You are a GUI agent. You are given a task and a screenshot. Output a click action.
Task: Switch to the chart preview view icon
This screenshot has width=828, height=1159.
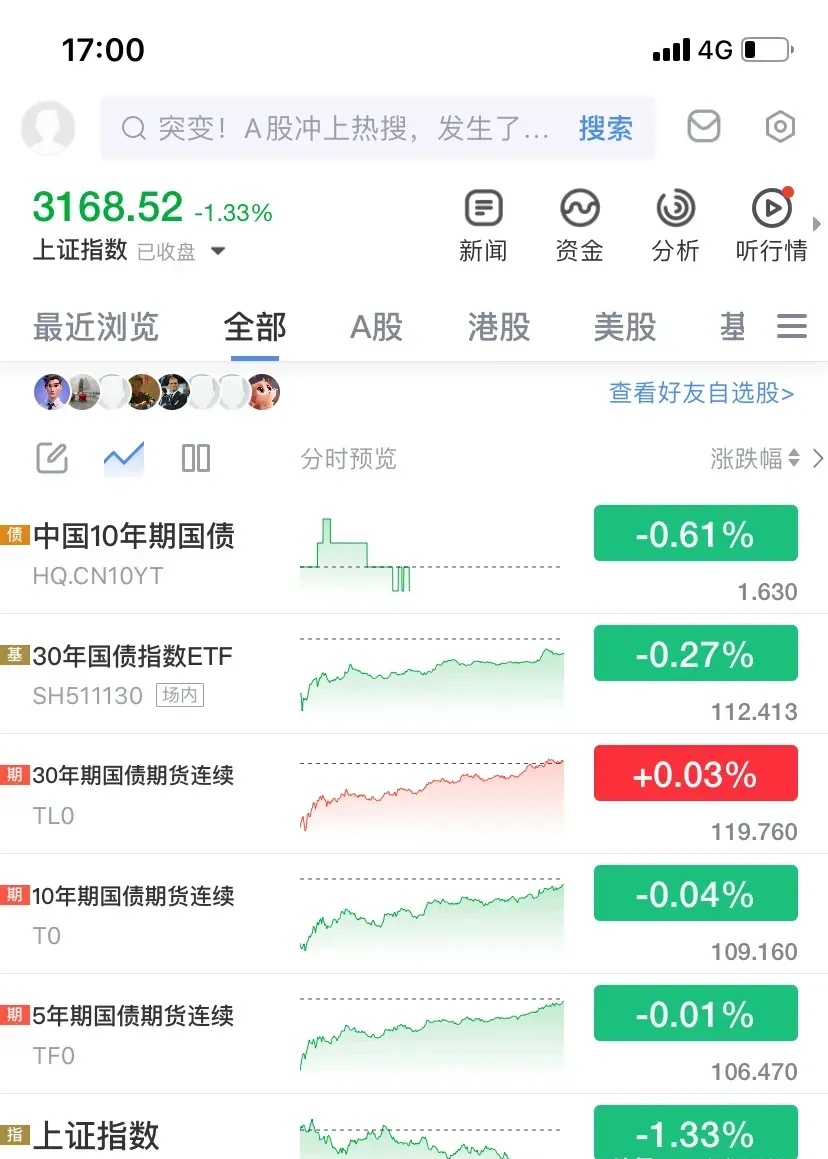123,458
